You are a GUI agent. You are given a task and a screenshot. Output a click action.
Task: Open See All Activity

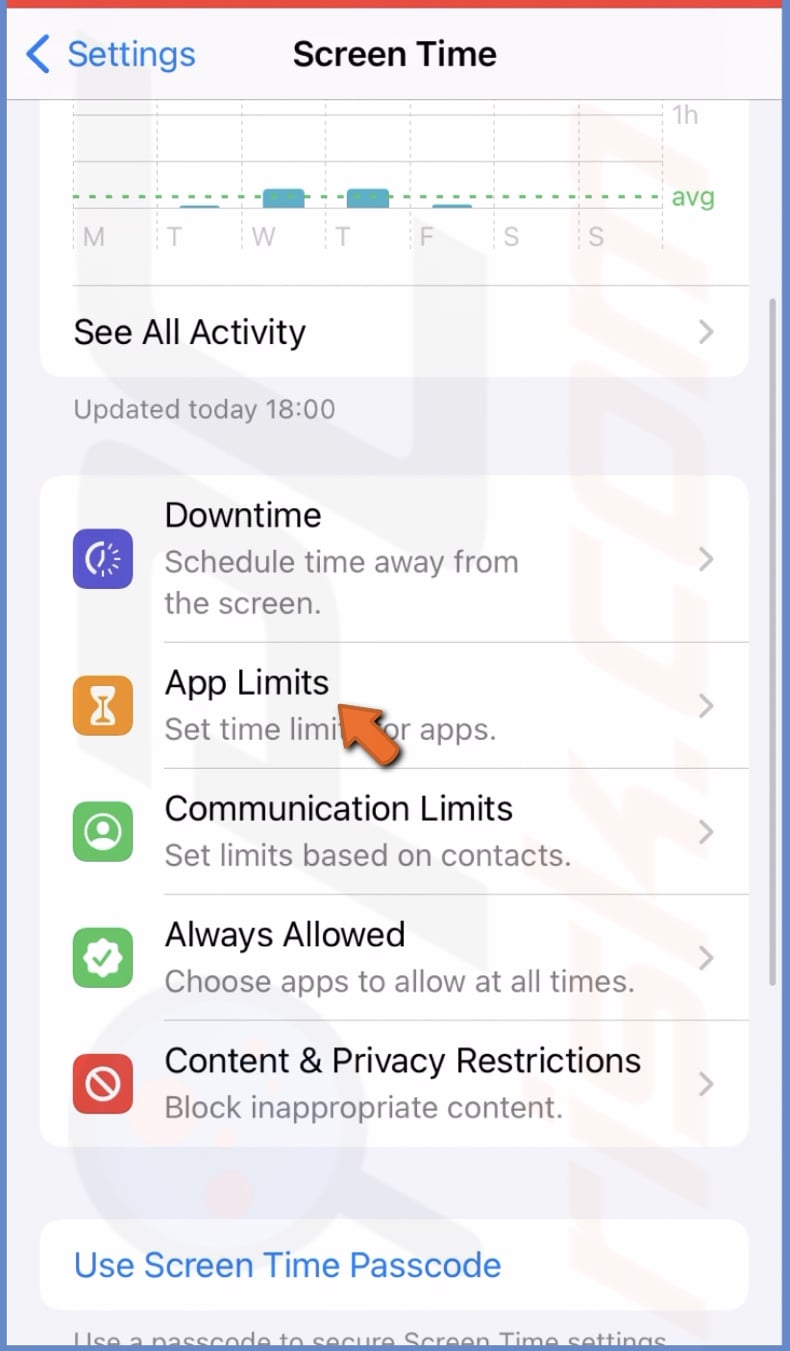pos(189,332)
